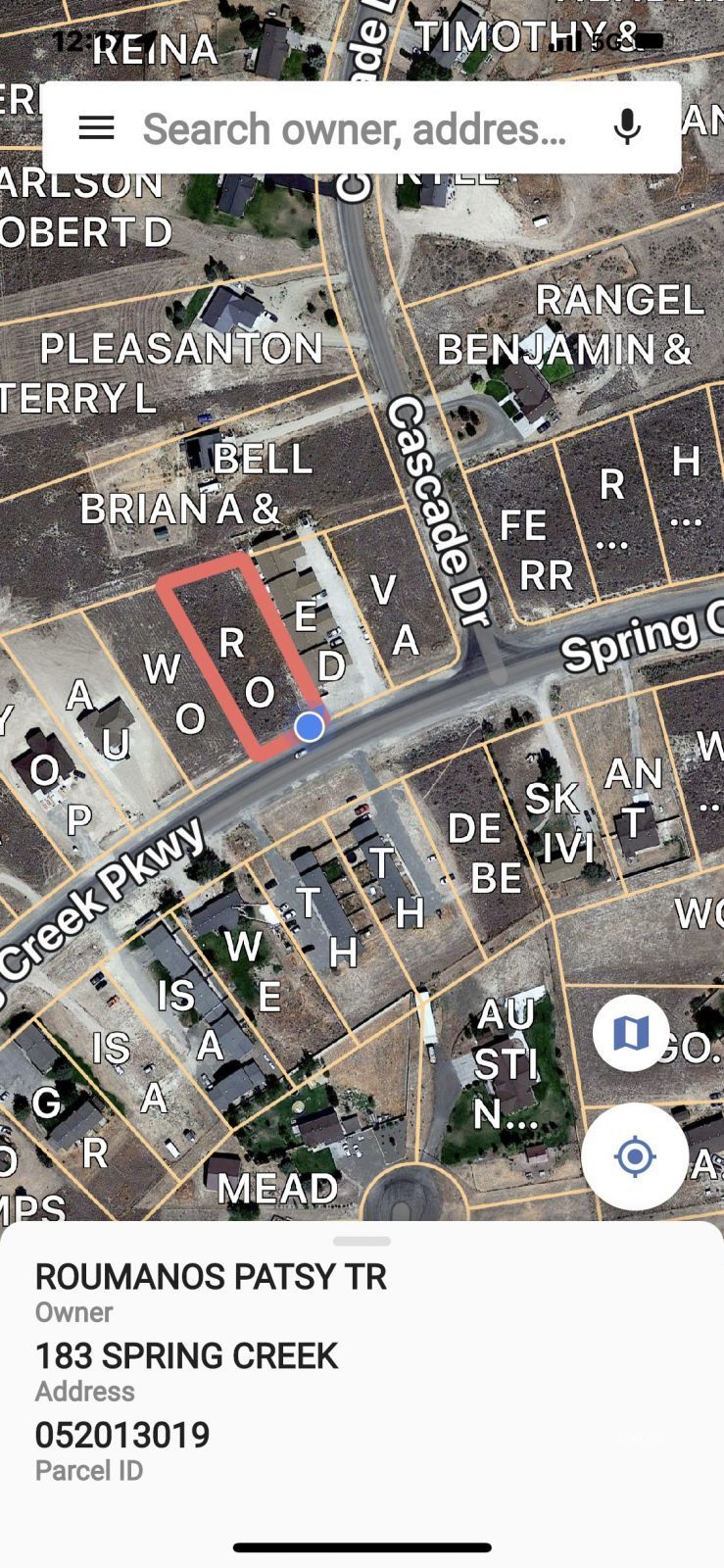Center the map on my location
The height and width of the screenshot is (1568, 724).
[x=634, y=1157]
